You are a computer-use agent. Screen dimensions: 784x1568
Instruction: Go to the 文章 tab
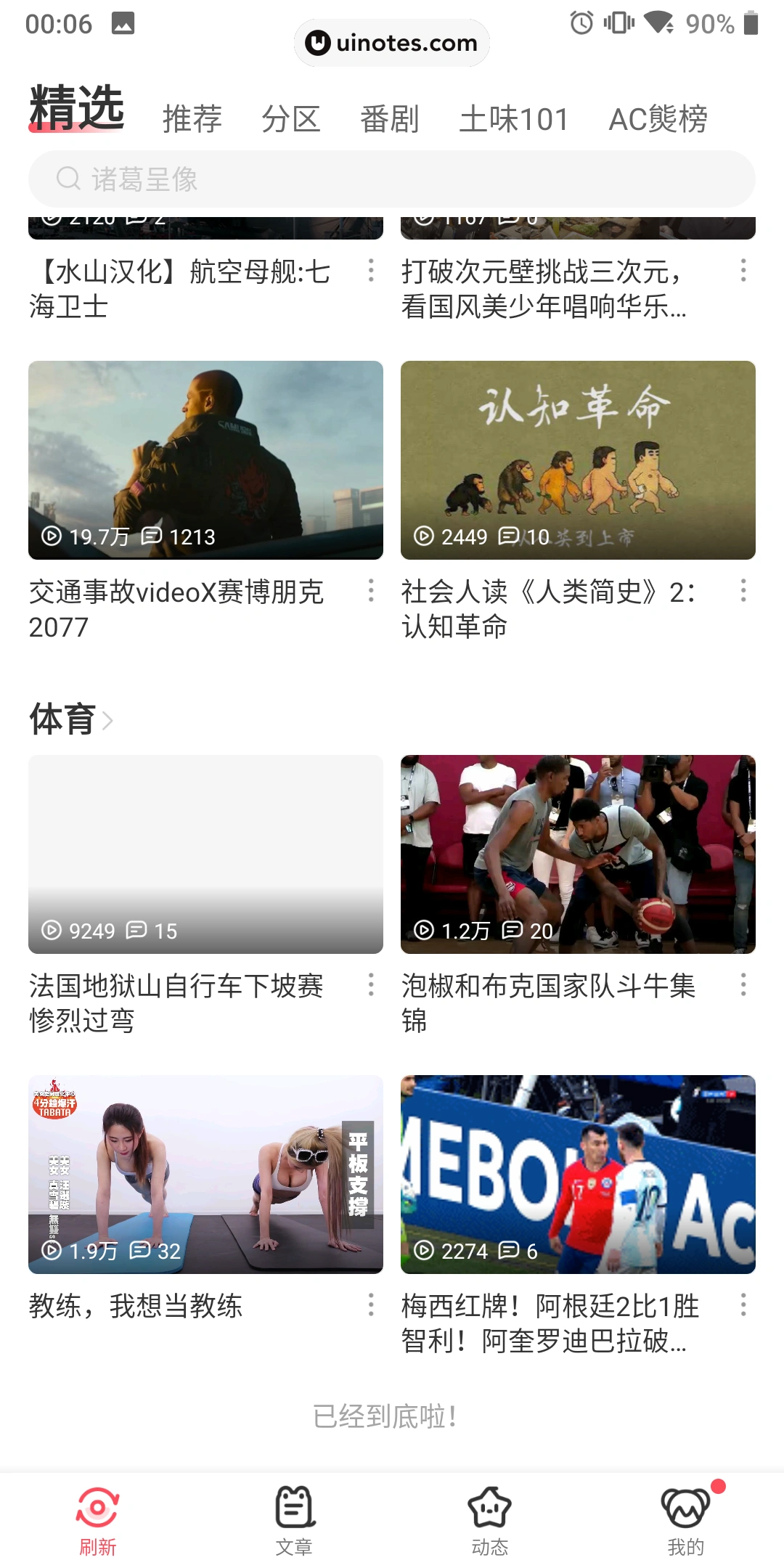294,1520
